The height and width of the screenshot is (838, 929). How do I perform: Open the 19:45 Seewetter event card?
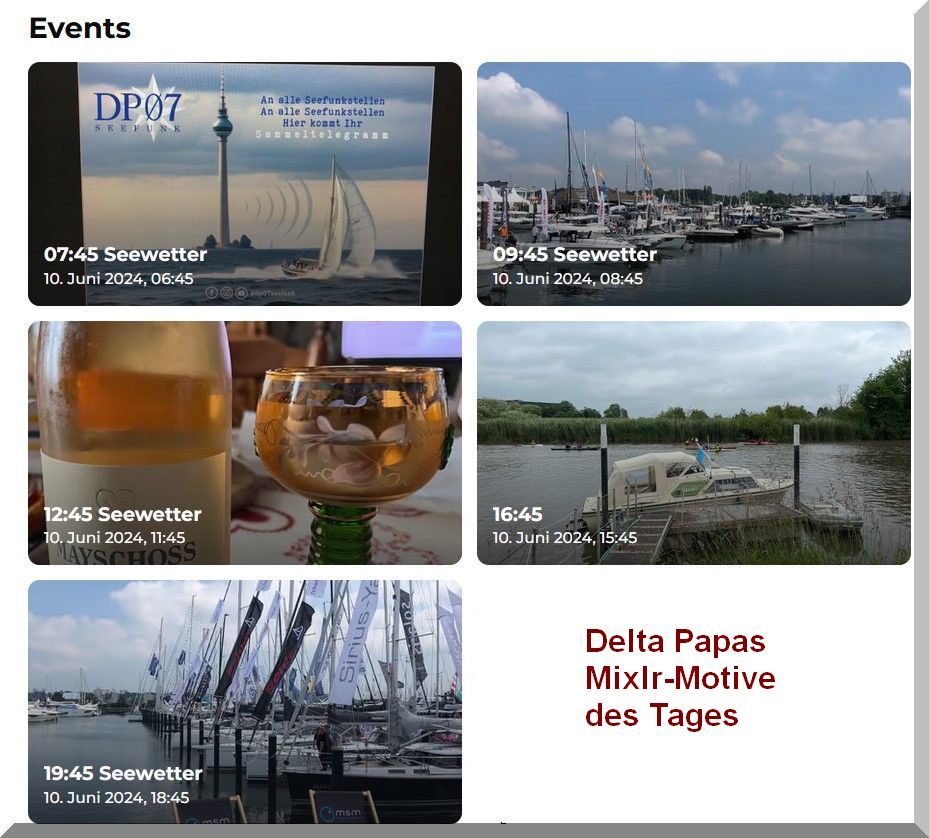click(244, 702)
